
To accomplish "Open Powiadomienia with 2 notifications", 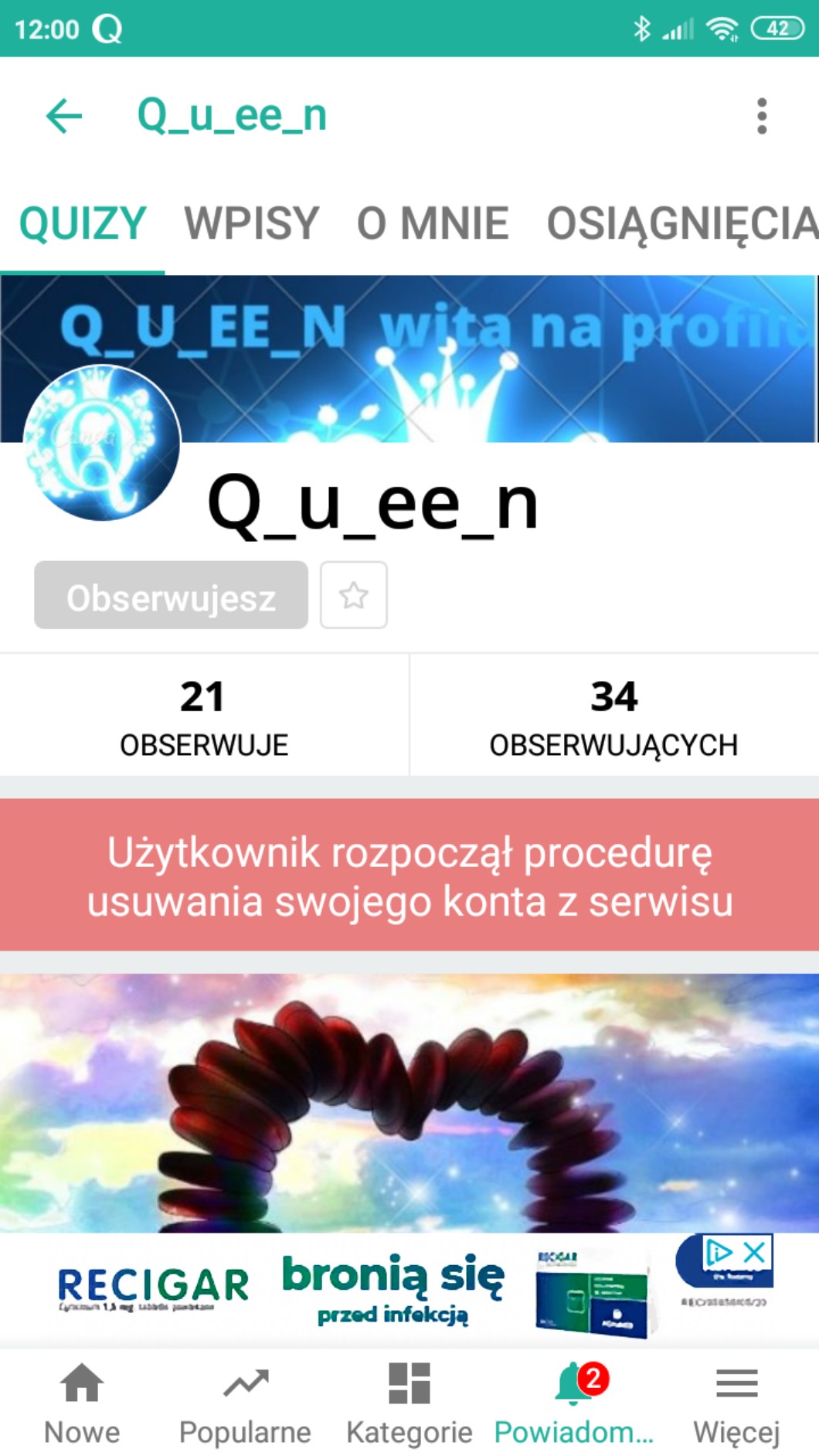I will pyautogui.click(x=574, y=1403).
